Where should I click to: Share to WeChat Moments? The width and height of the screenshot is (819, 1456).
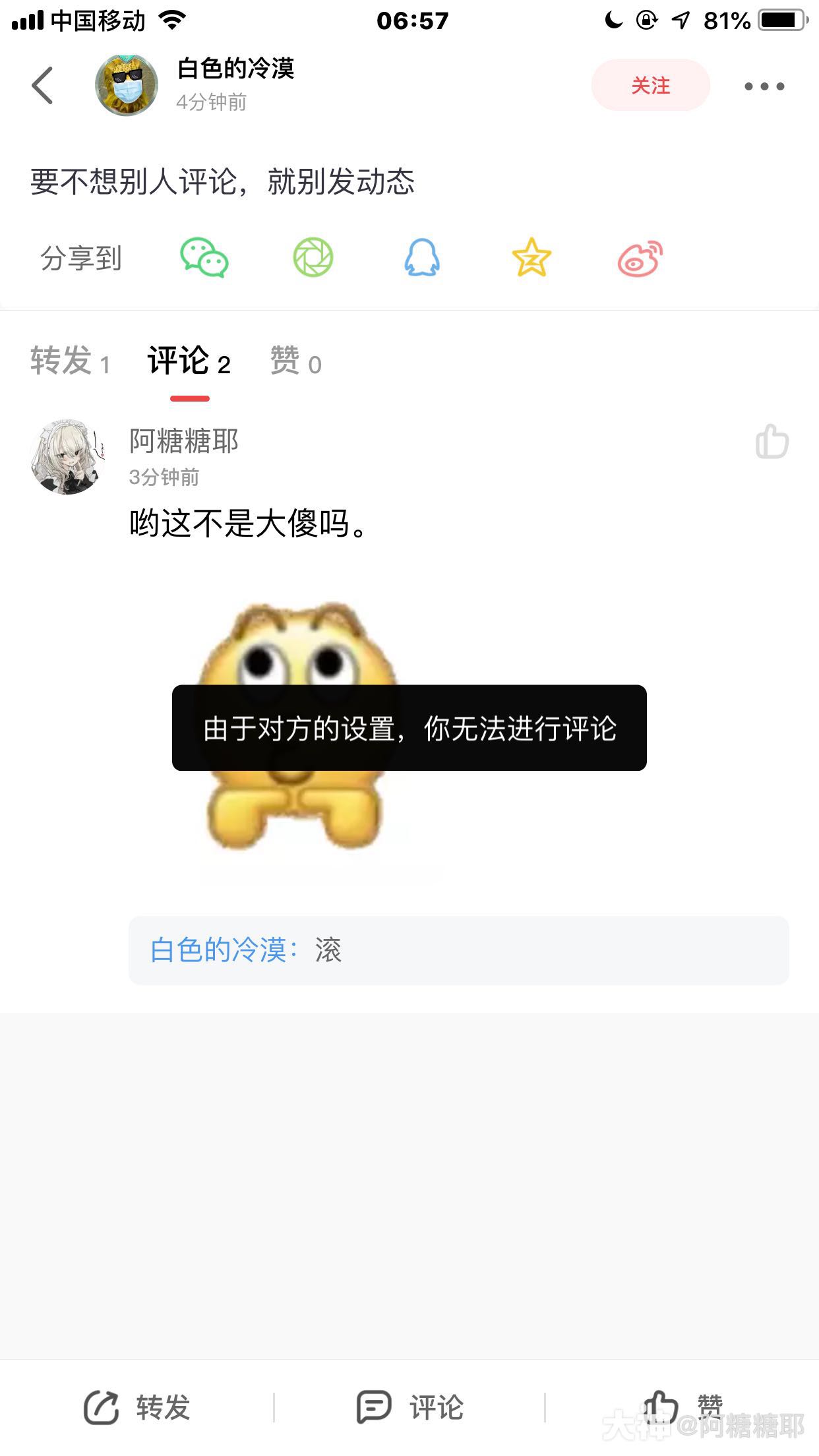click(x=313, y=258)
